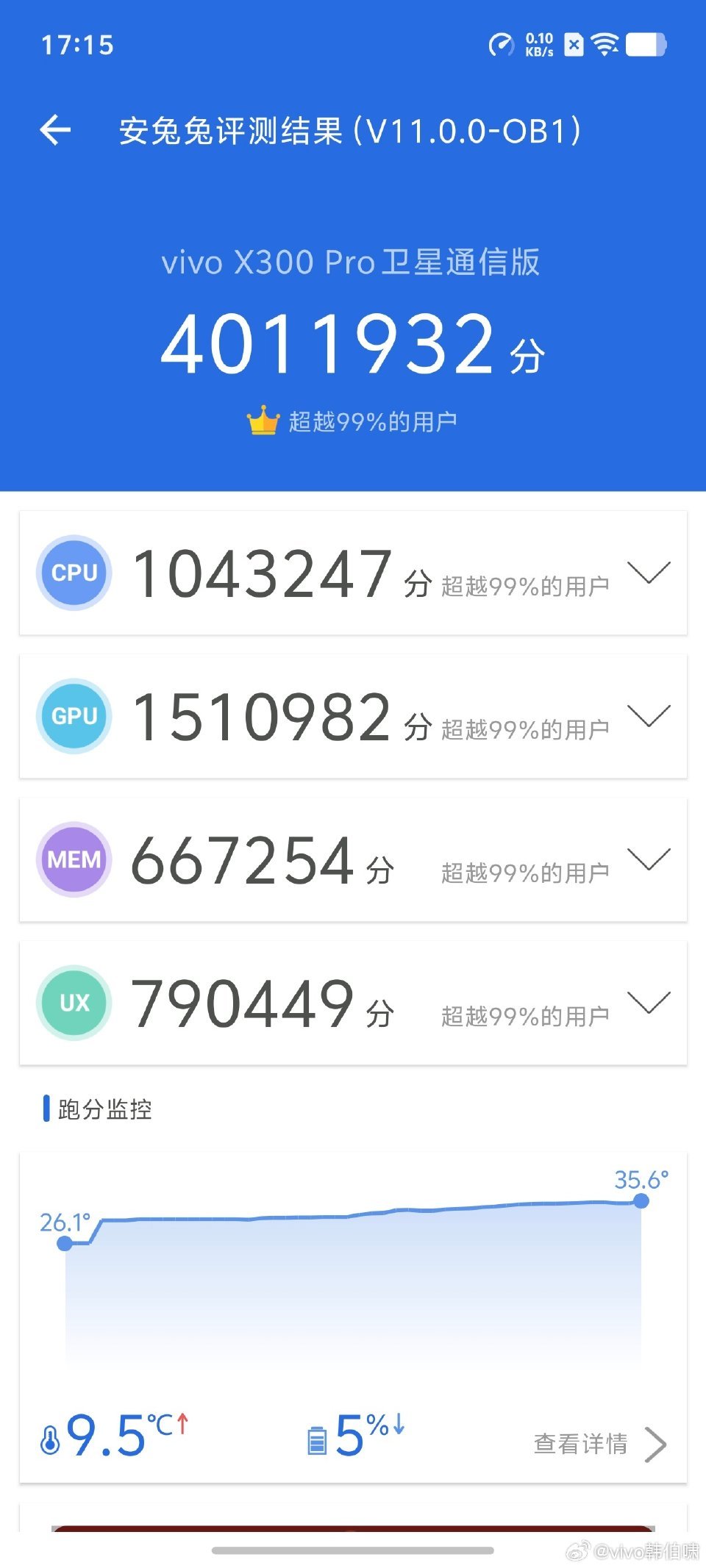Tap the back arrow to leave results
Image resolution: width=706 pixels, height=1568 pixels.
(x=53, y=129)
